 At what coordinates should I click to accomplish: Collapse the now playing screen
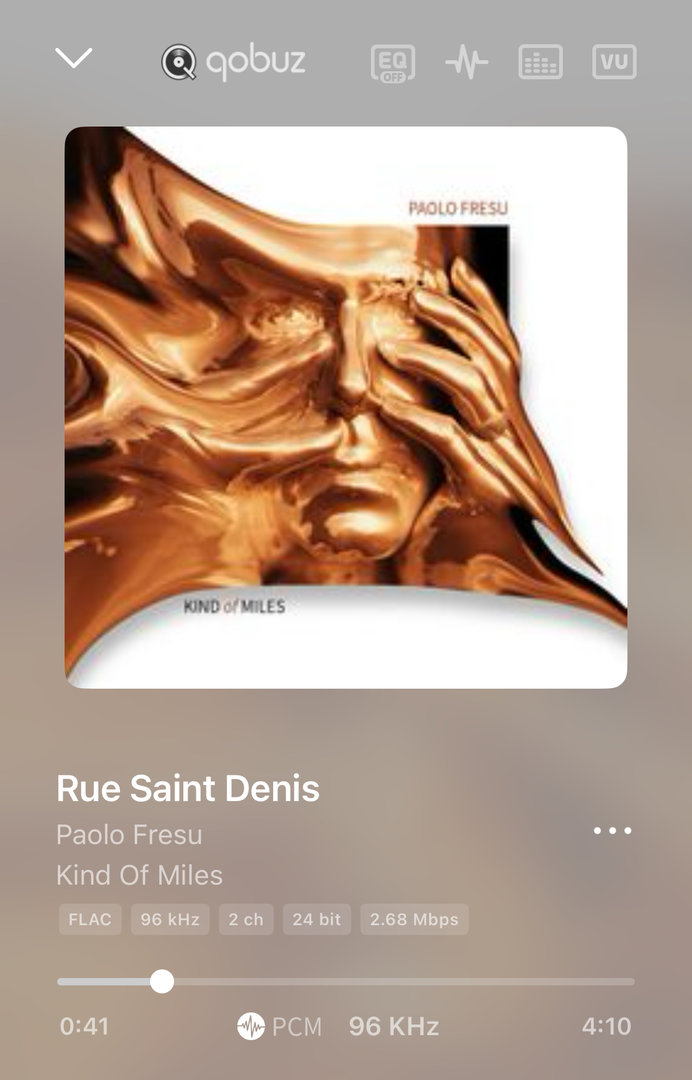[x=74, y=60]
